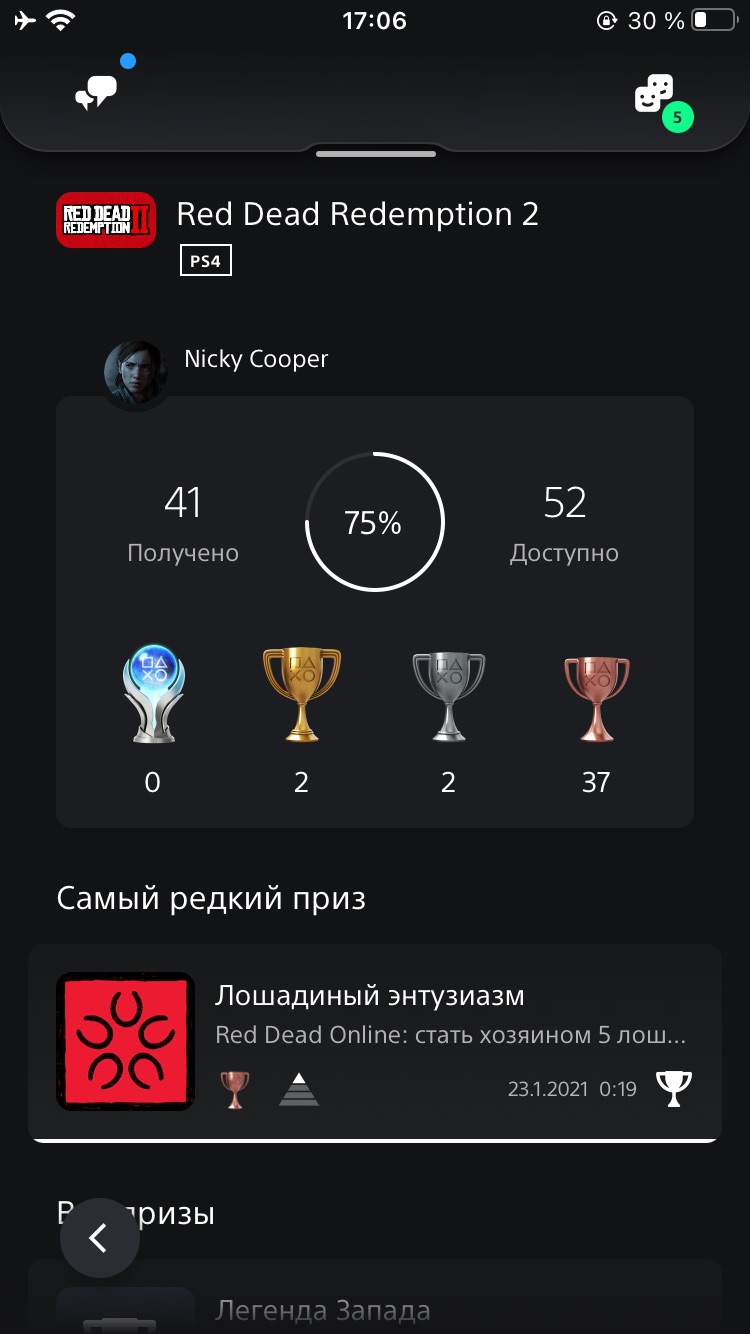Open Red Dead Redemption 2 game header
The width and height of the screenshot is (750, 1334).
(x=298, y=233)
